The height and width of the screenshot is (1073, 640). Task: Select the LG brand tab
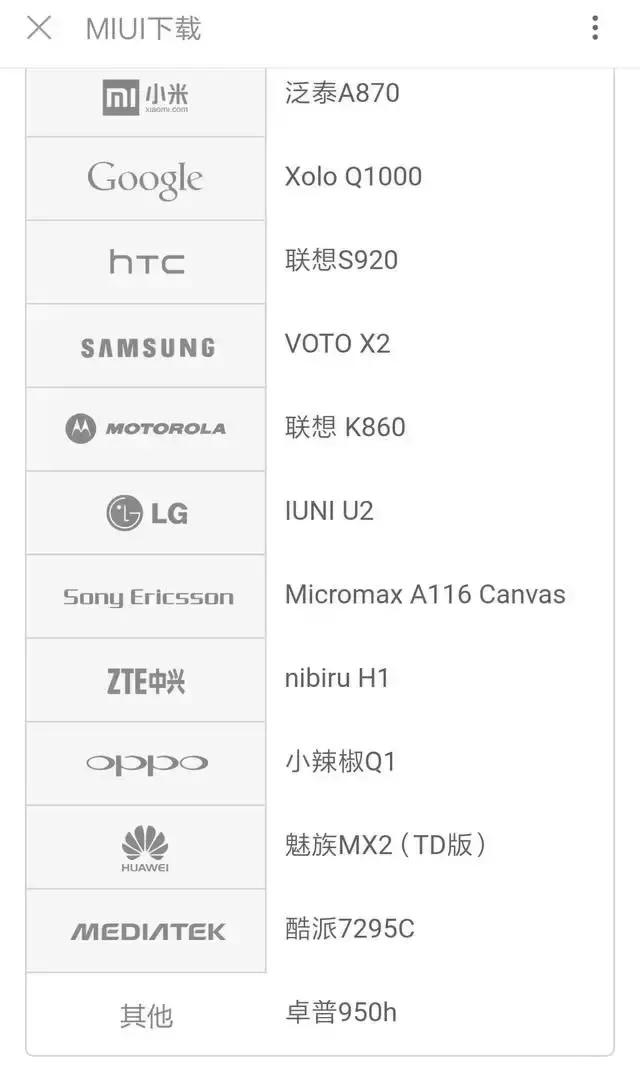tap(146, 513)
